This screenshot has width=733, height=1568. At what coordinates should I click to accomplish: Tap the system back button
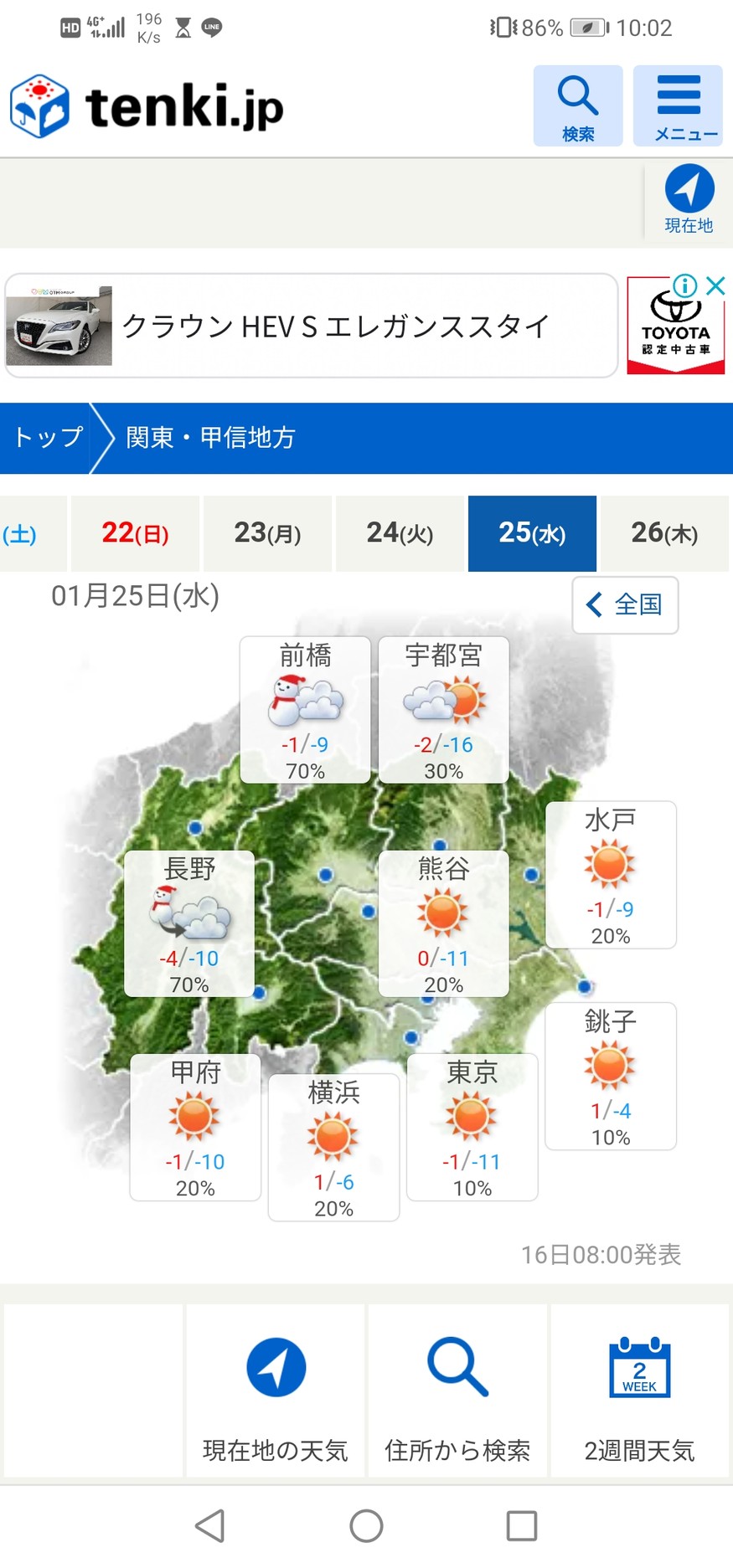pos(210,1525)
